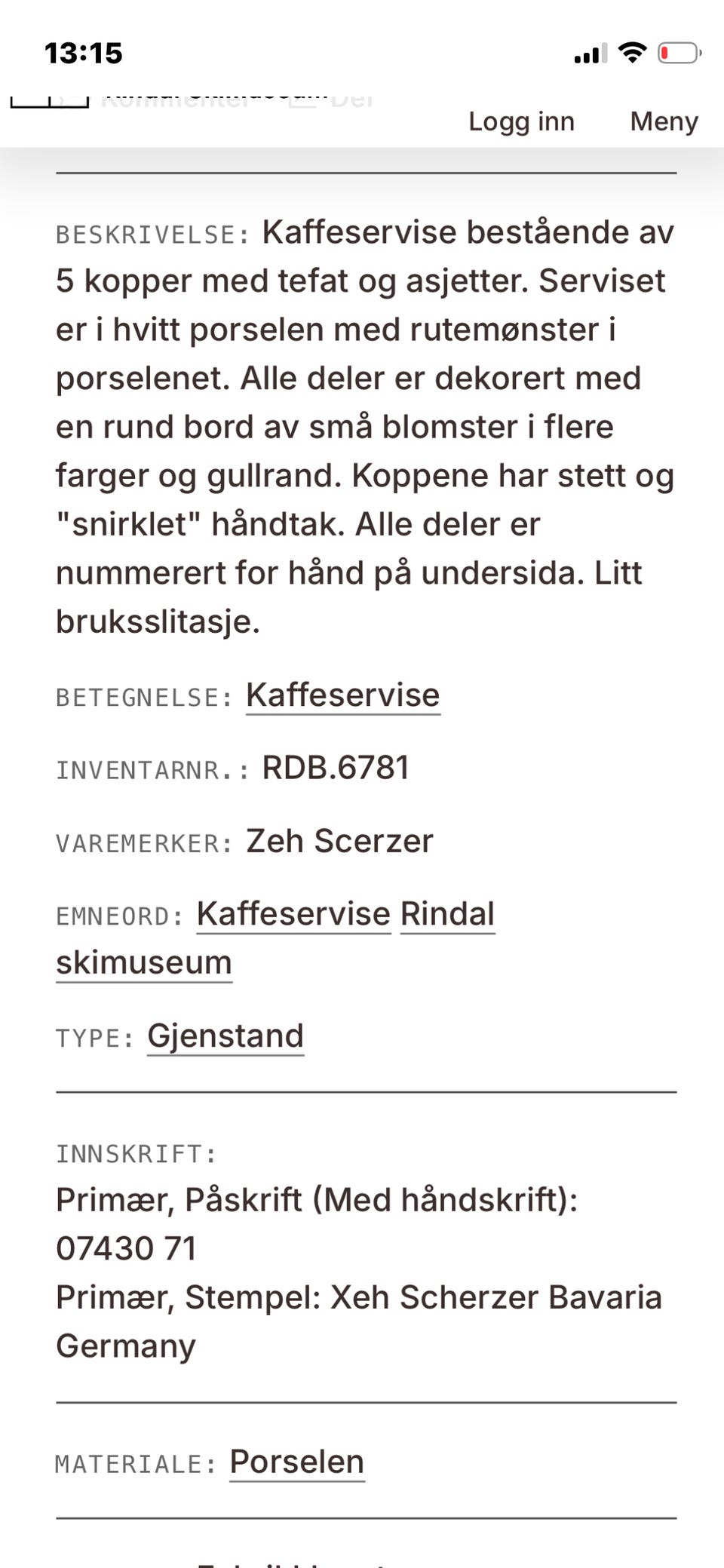This screenshot has height=1568, width=724.
Task: Select the Gjenstand type link
Action: pyautogui.click(x=224, y=1035)
